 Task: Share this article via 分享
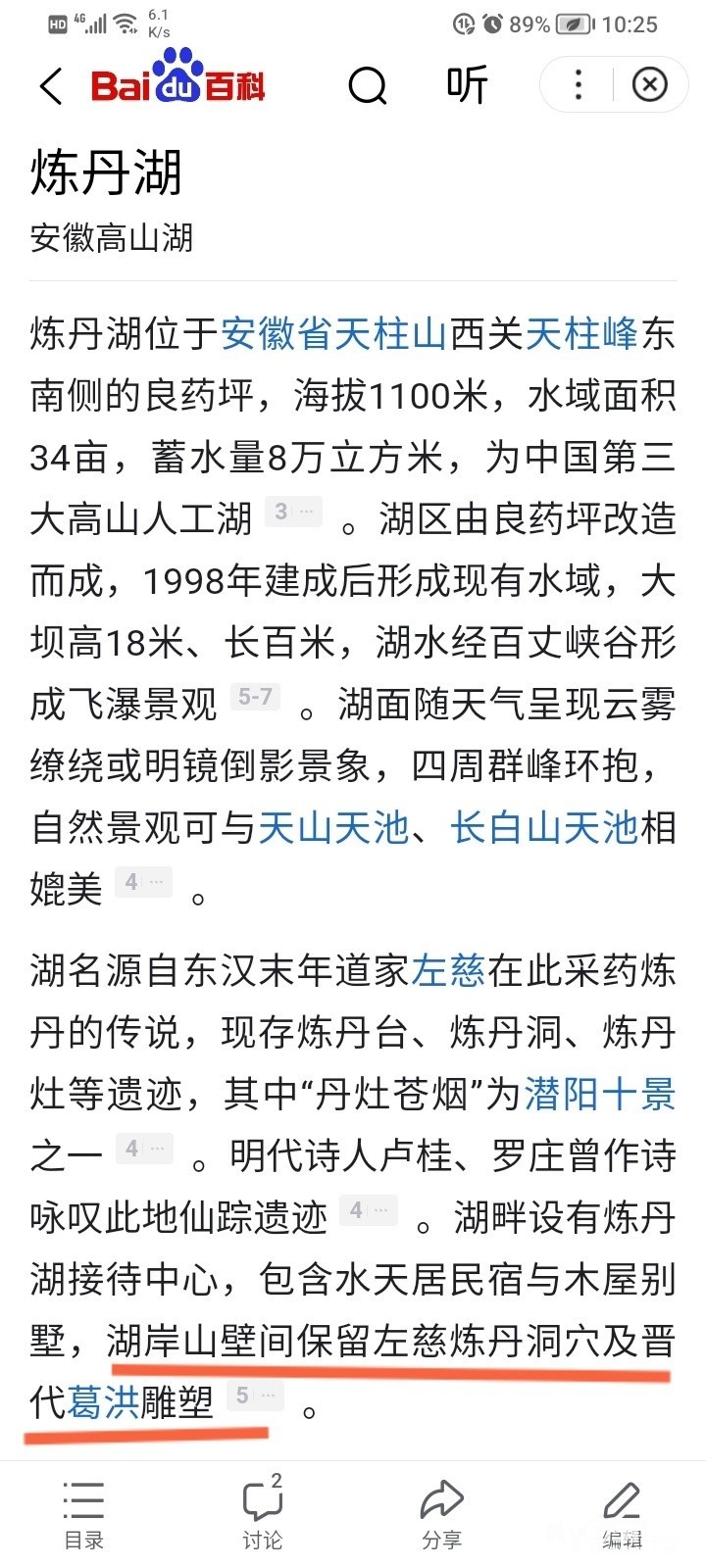click(x=441, y=1515)
